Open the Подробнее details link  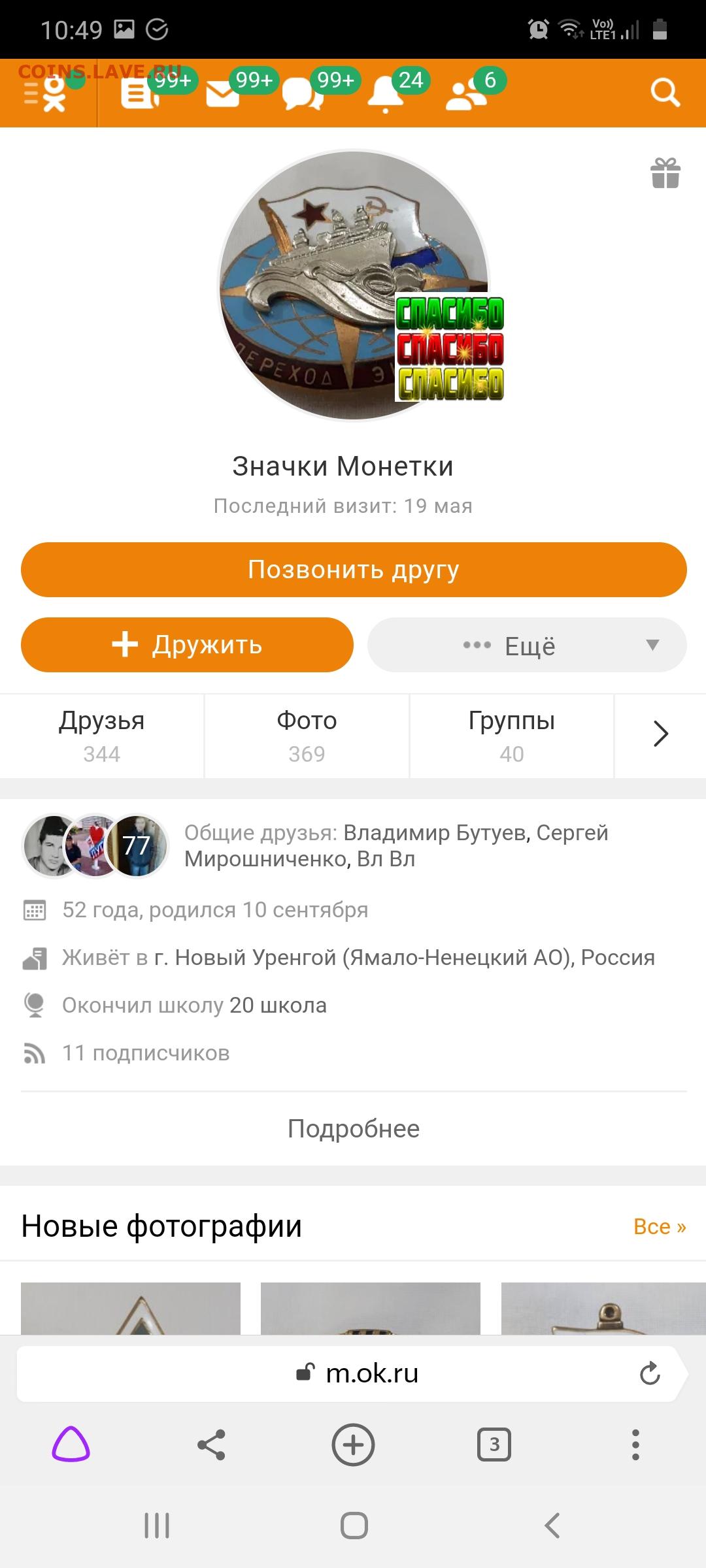[x=354, y=1129]
